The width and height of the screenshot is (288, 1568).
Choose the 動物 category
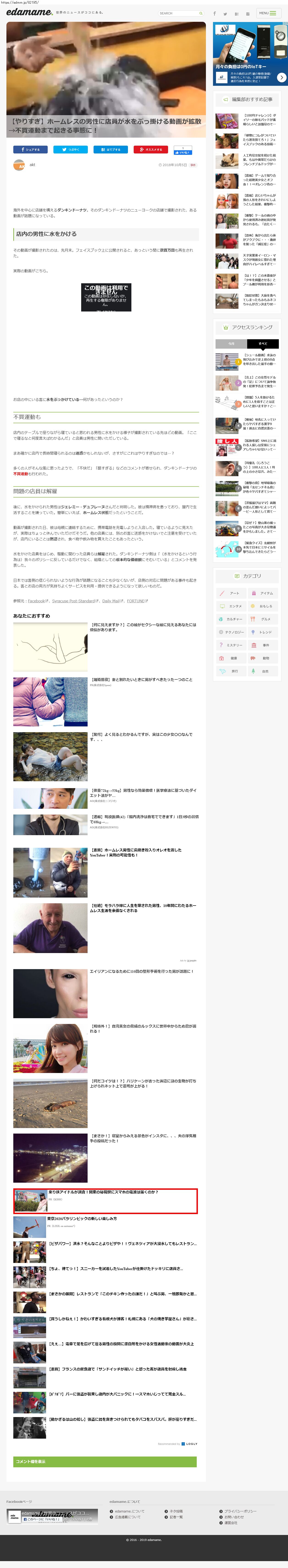point(266,658)
